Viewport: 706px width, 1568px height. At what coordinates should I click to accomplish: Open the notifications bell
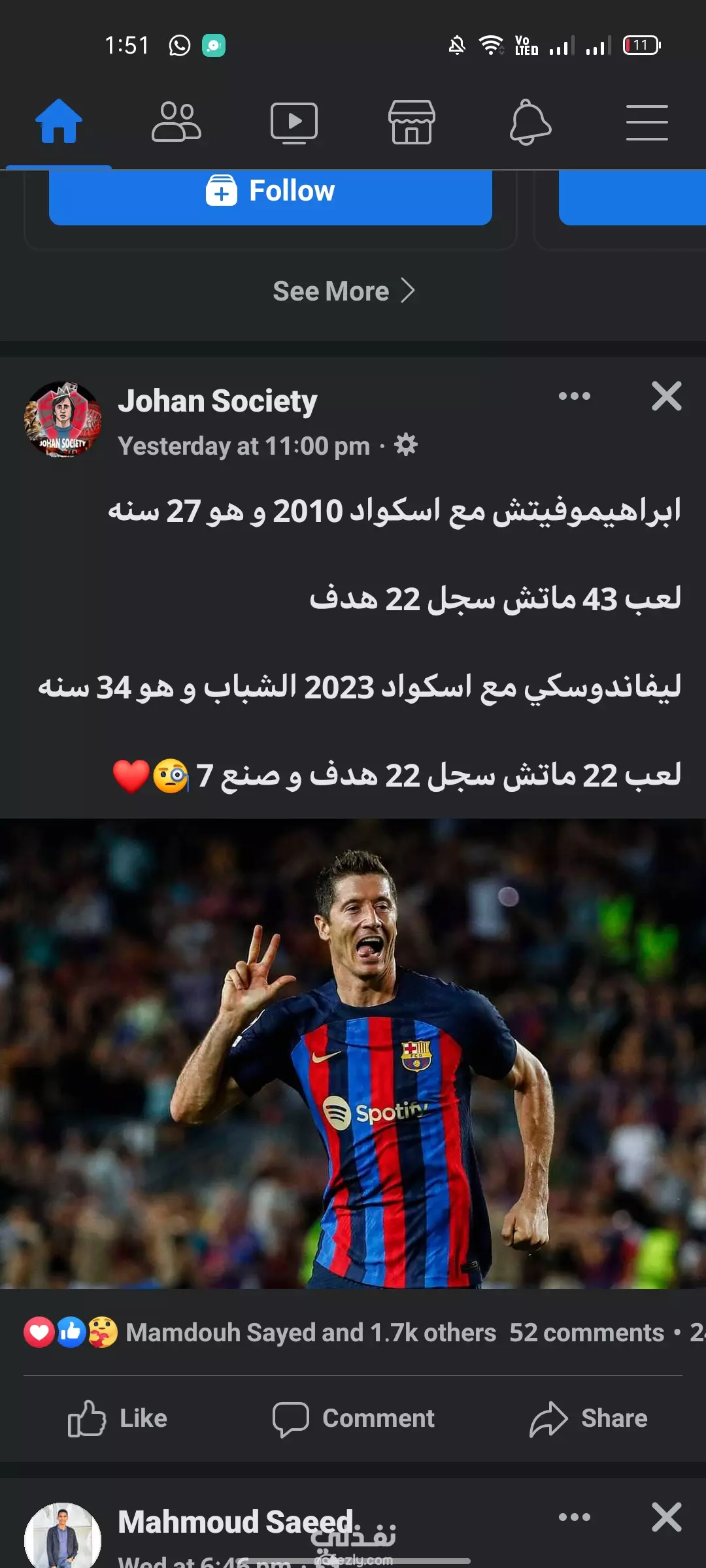click(x=530, y=122)
